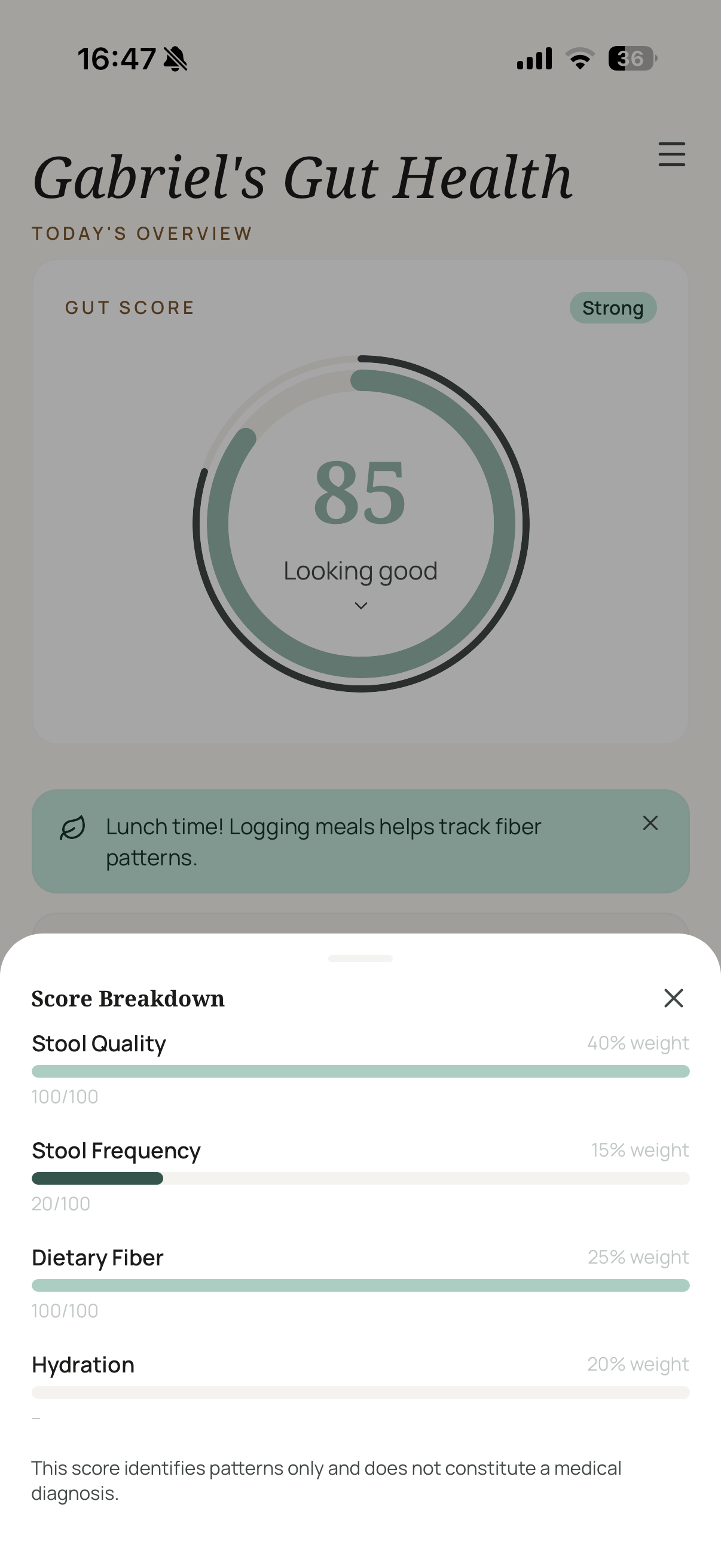The height and width of the screenshot is (1568, 721).
Task: Expand the gut score ring details
Action: (360, 523)
